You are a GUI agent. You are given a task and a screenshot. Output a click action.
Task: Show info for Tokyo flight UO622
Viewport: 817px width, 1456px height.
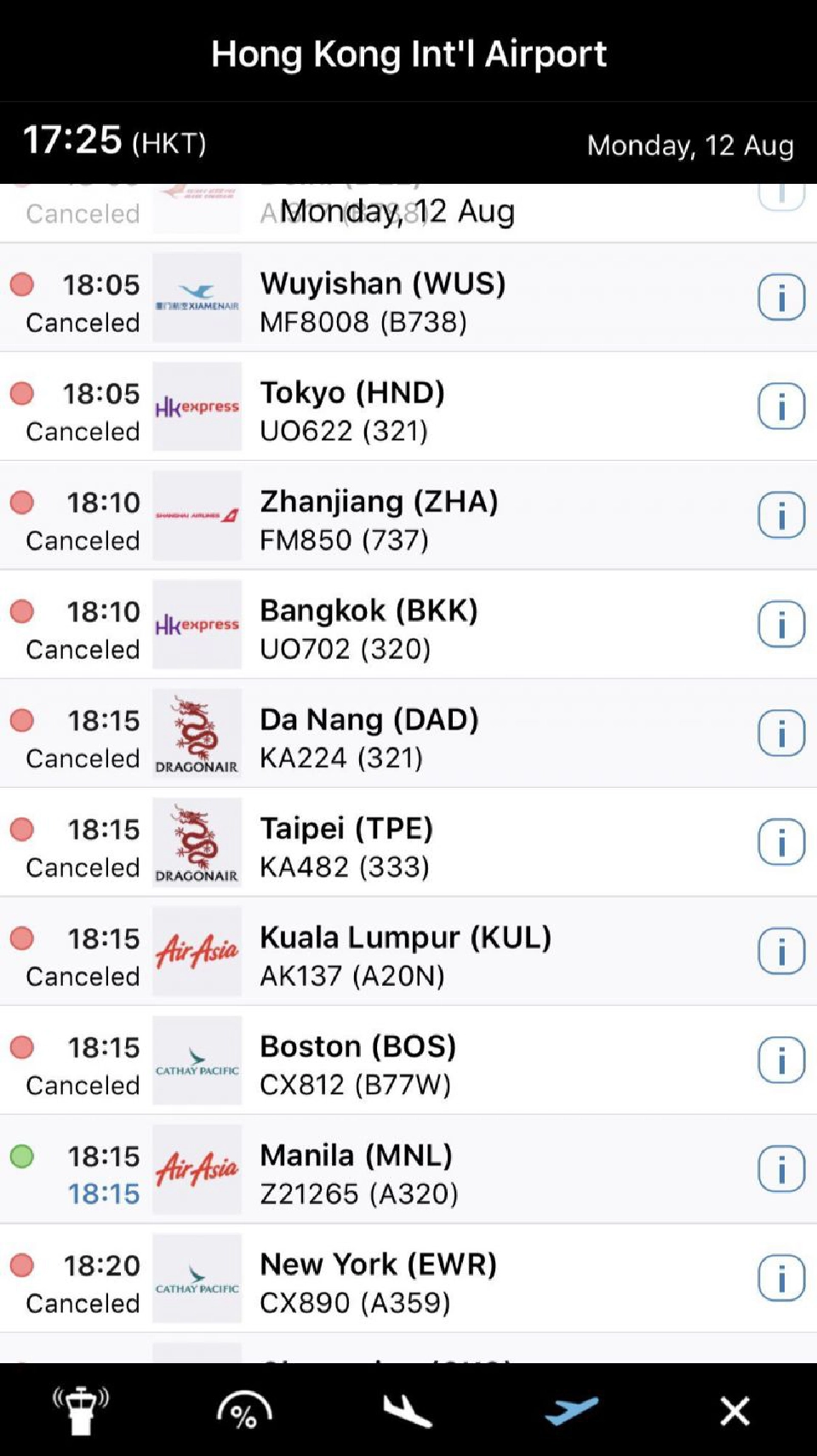780,406
